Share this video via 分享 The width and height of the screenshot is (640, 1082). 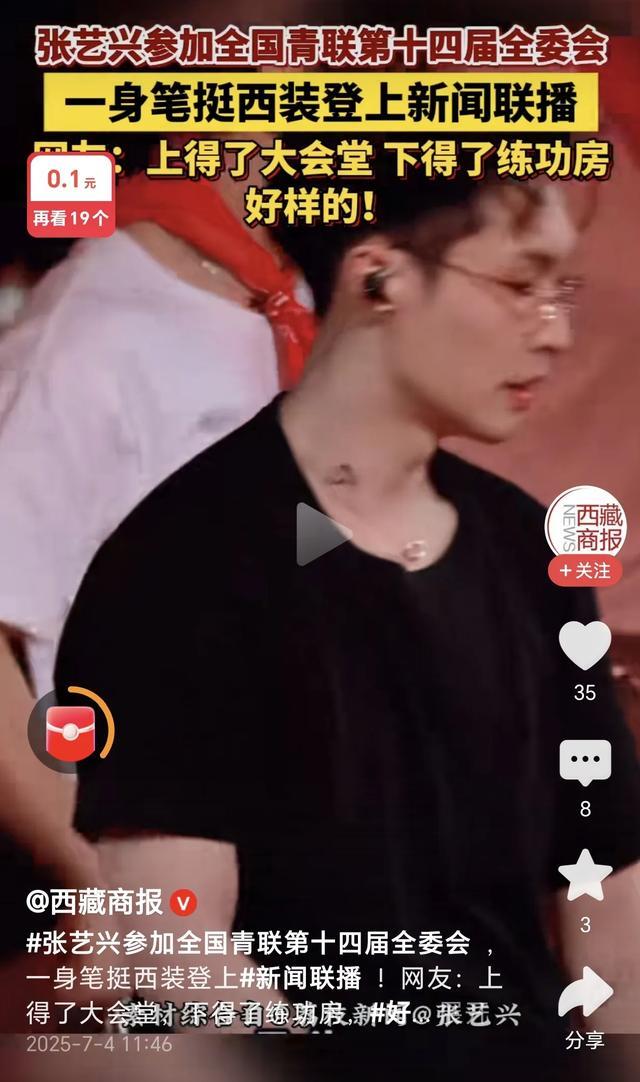pos(585,995)
